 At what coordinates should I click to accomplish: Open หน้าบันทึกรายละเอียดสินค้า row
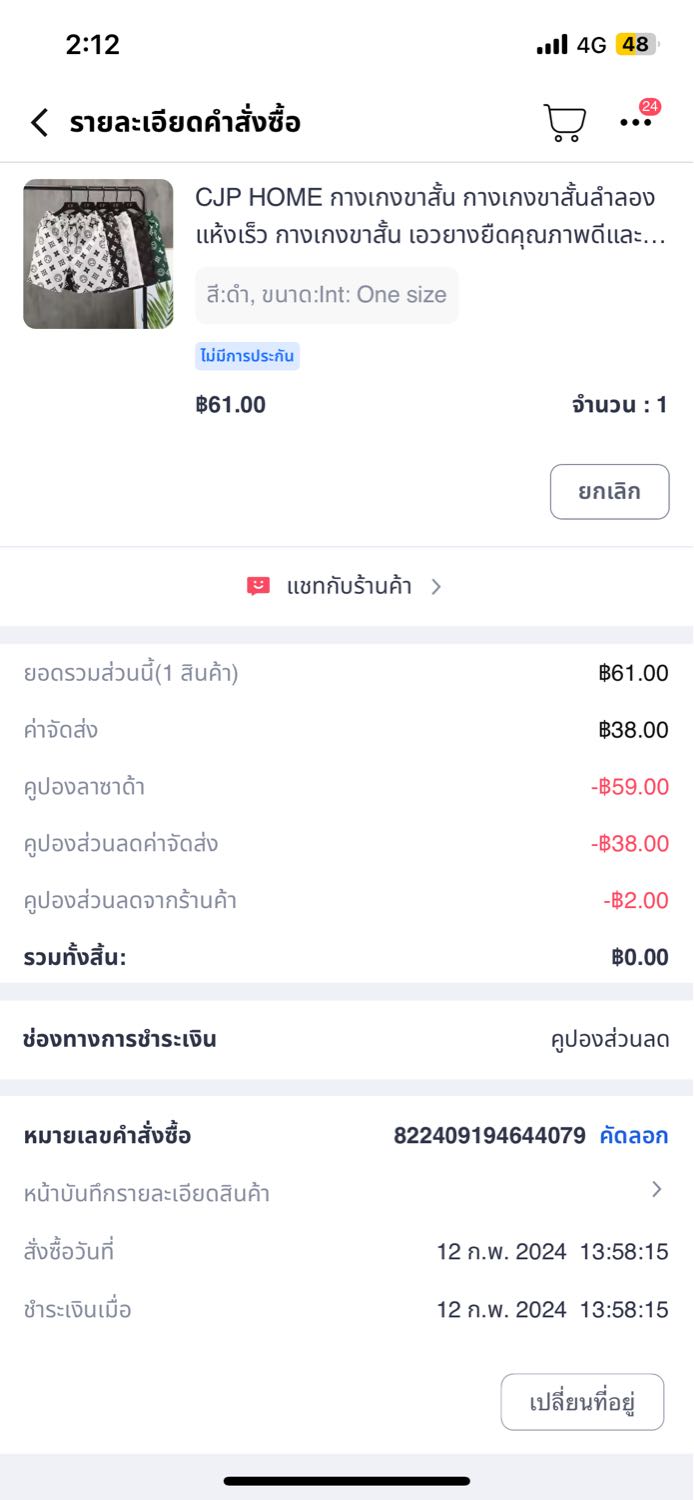click(346, 1193)
